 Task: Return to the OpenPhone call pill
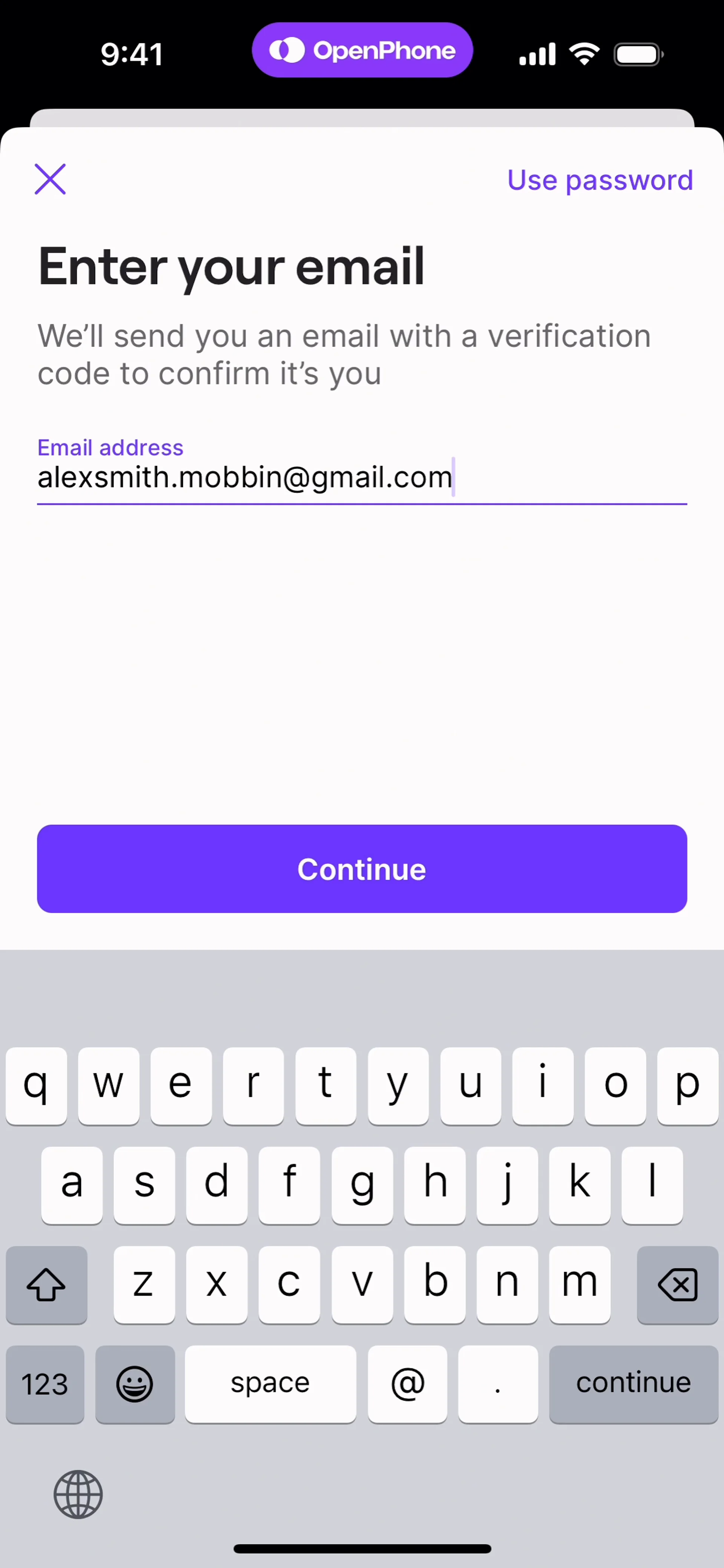coord(362,51)
